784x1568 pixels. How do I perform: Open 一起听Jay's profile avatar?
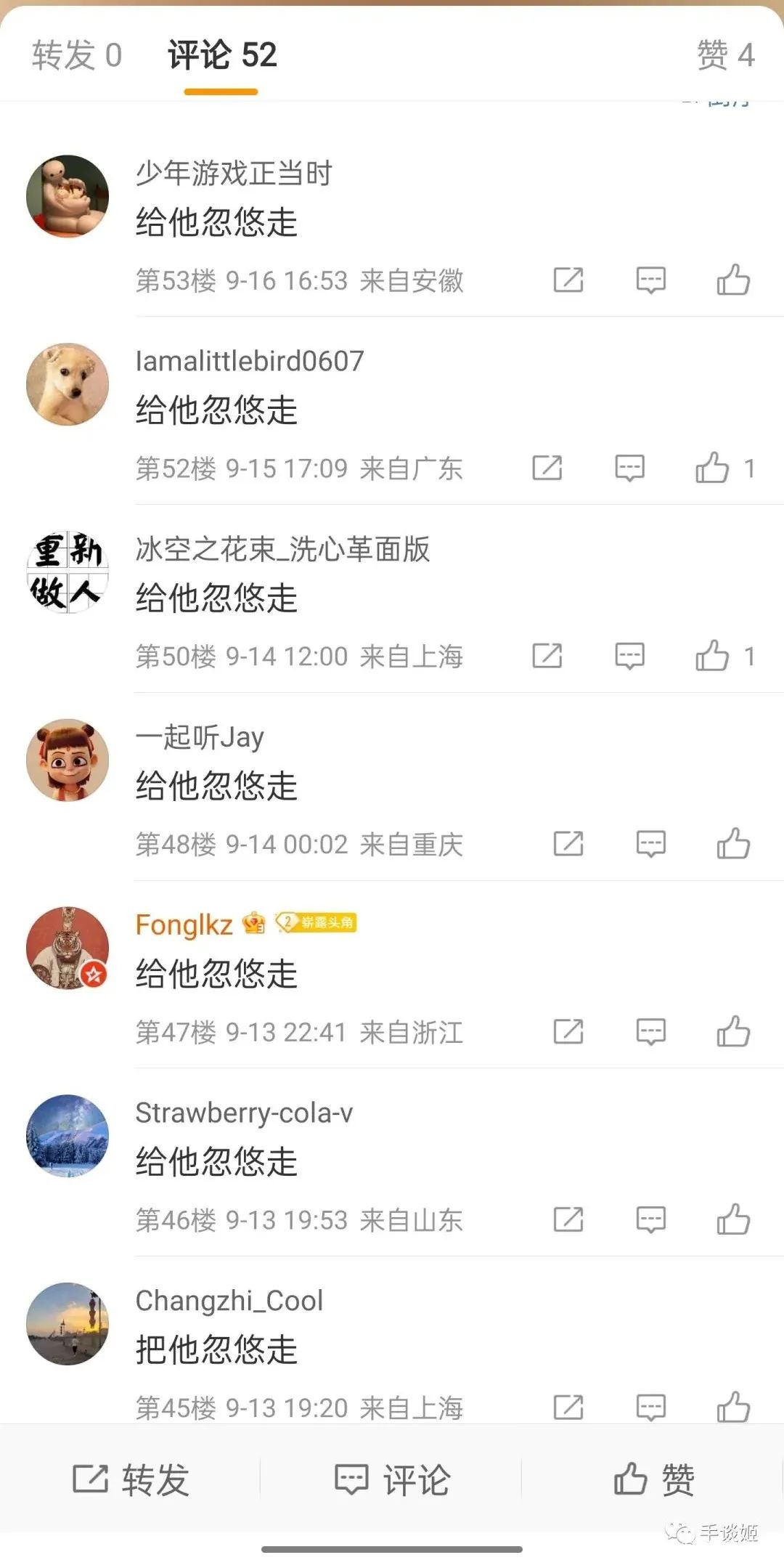click(68, 760)
